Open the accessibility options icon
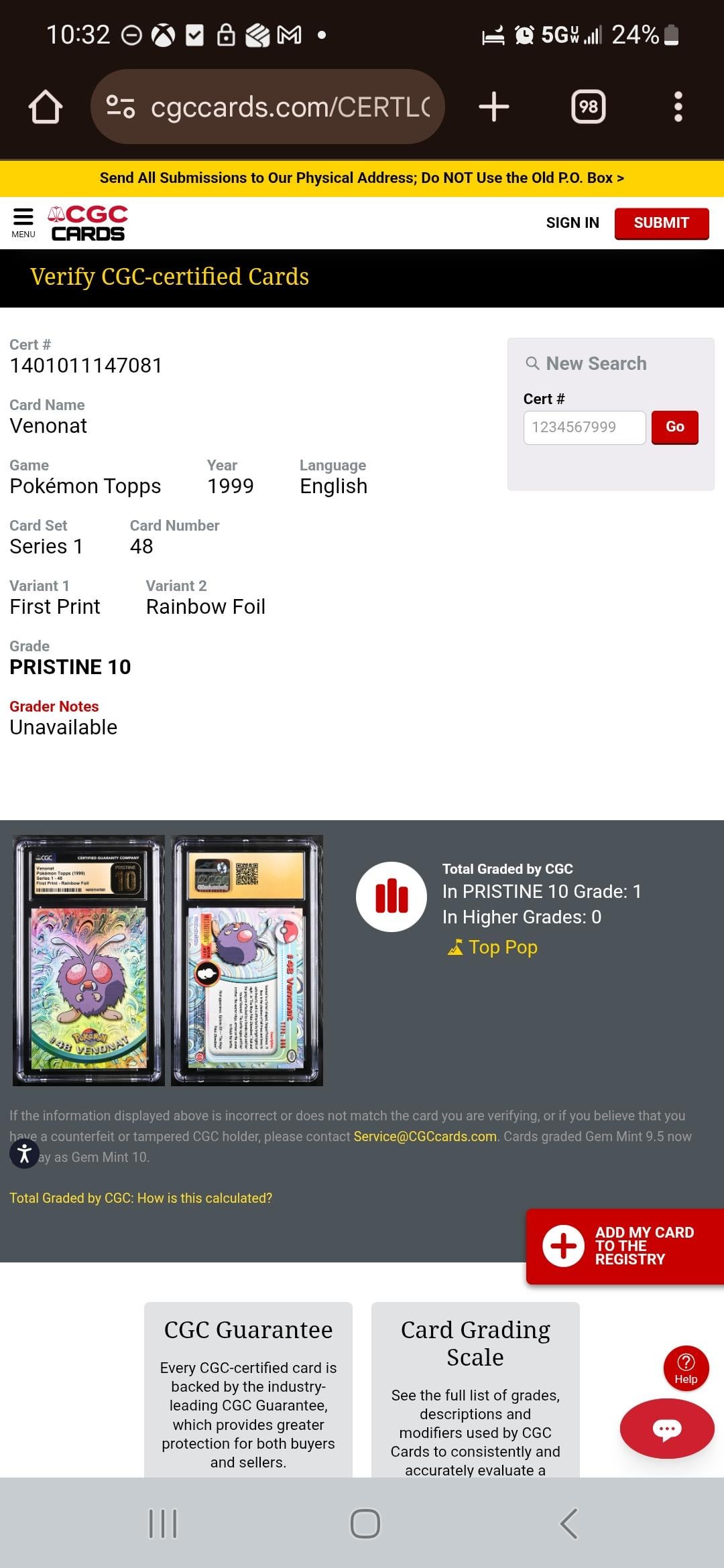 [25, 1154]
